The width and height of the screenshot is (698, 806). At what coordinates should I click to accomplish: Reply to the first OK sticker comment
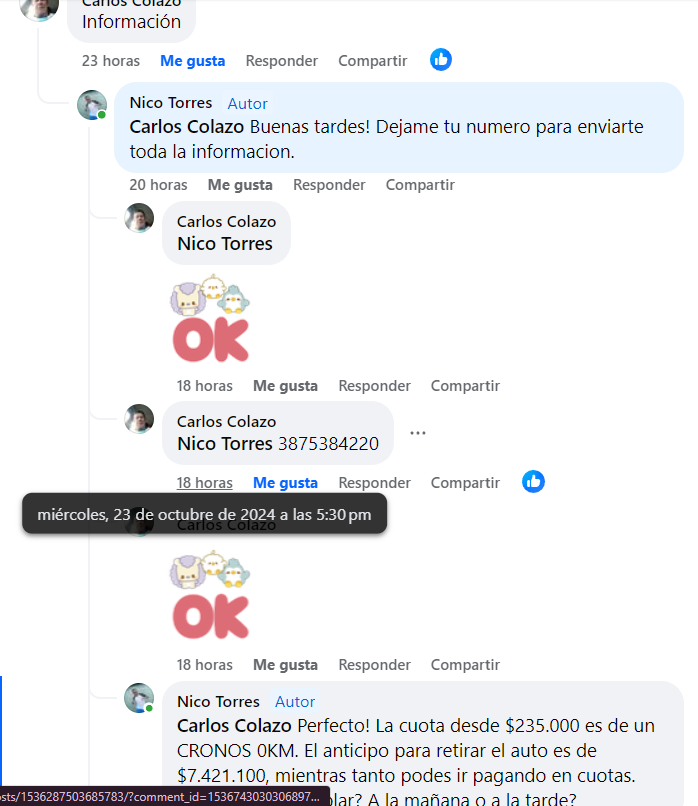[x=374, y=386]
